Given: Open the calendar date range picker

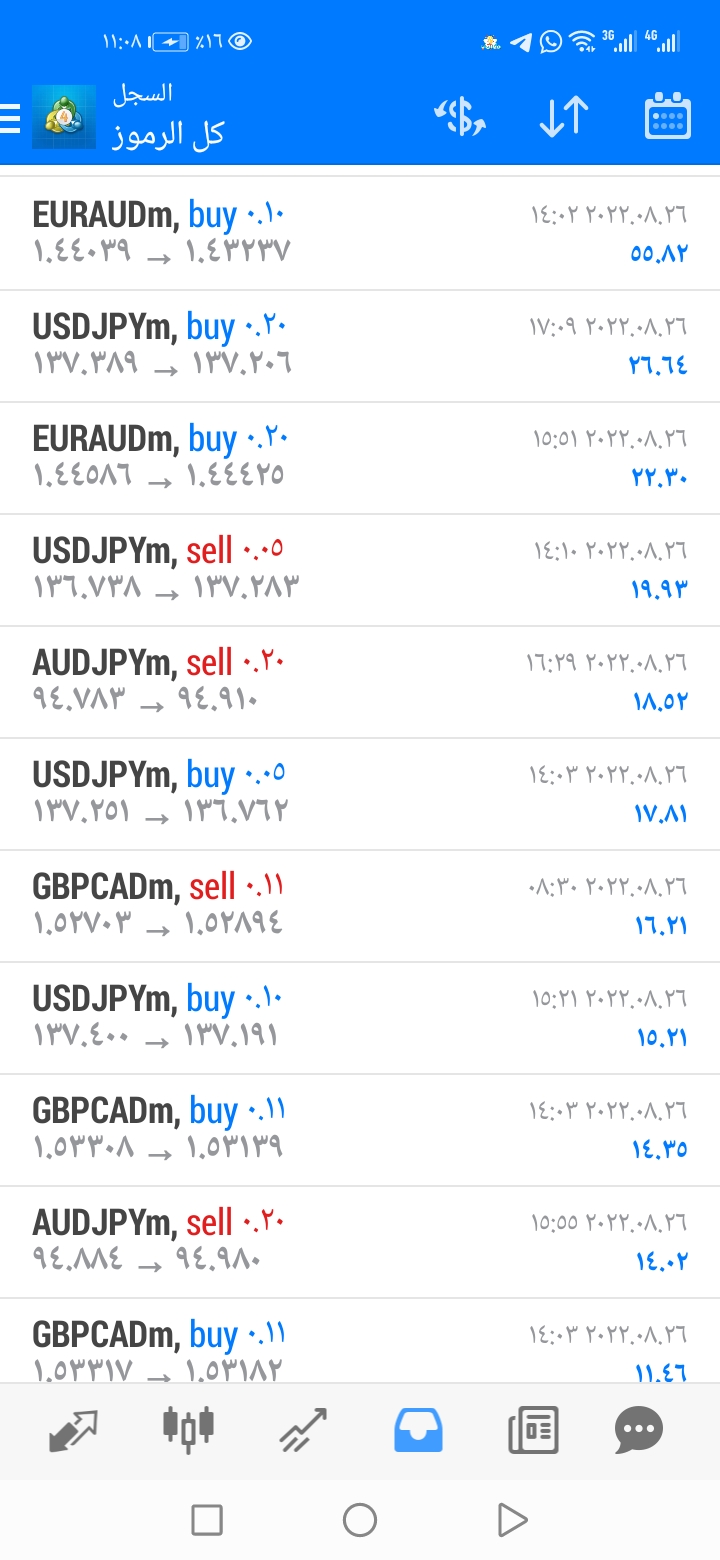Looking at the screenshot, I should pyautogui.click(x=667, y=118).
